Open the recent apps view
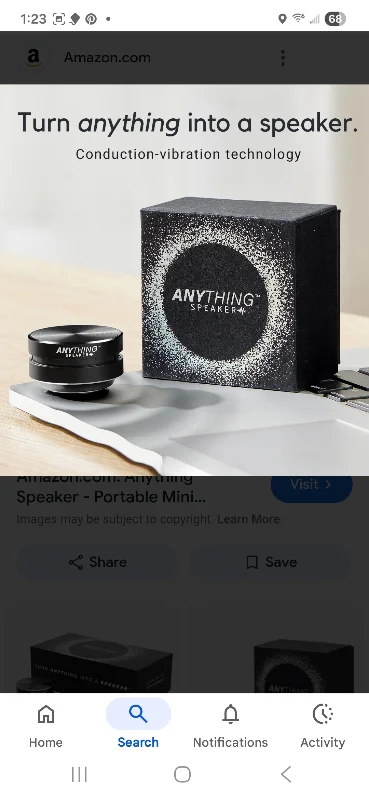The width and height of the screenshot is (369, 800). (79, 774)
